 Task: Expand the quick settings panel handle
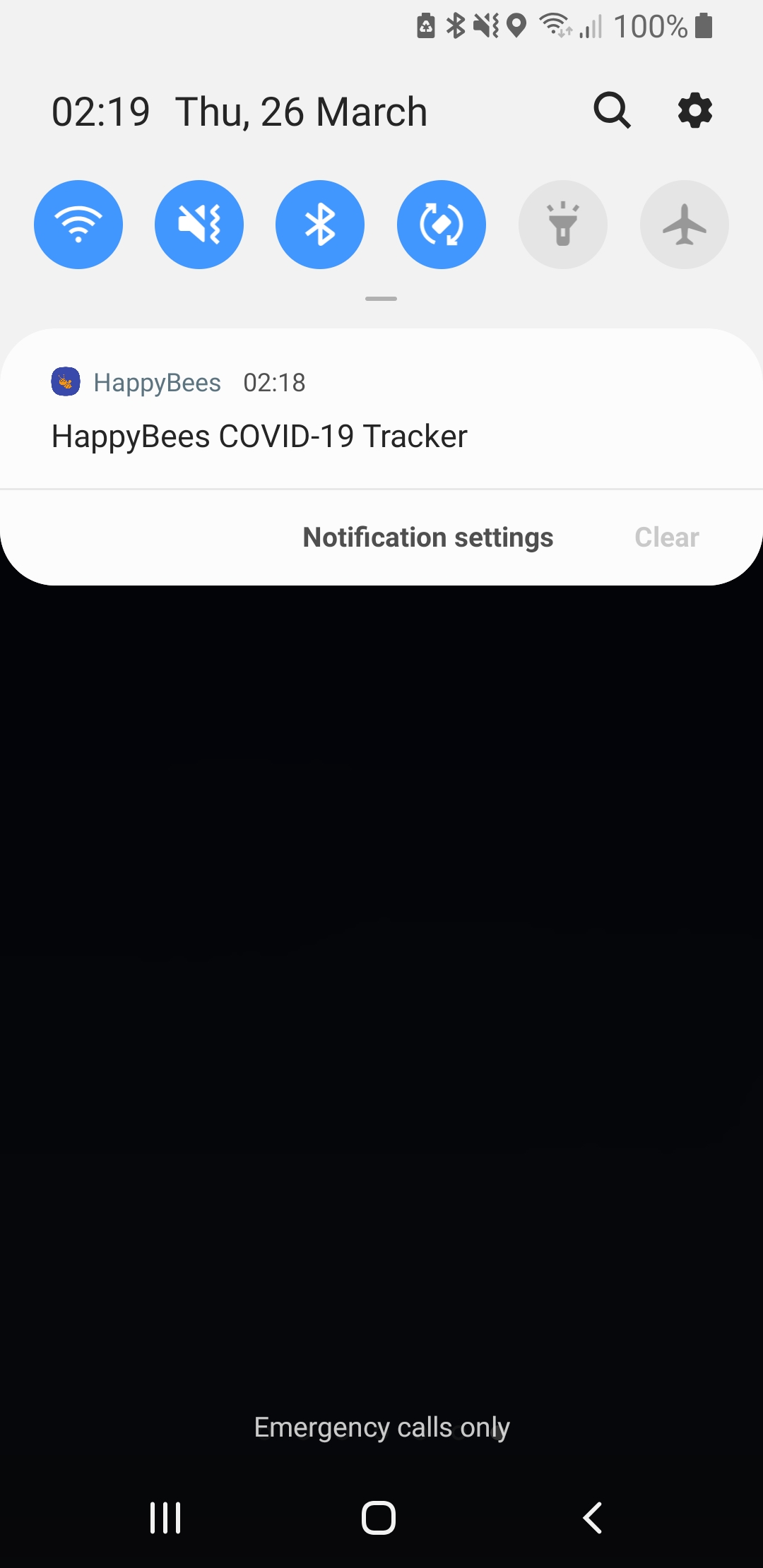click(381, 299)
